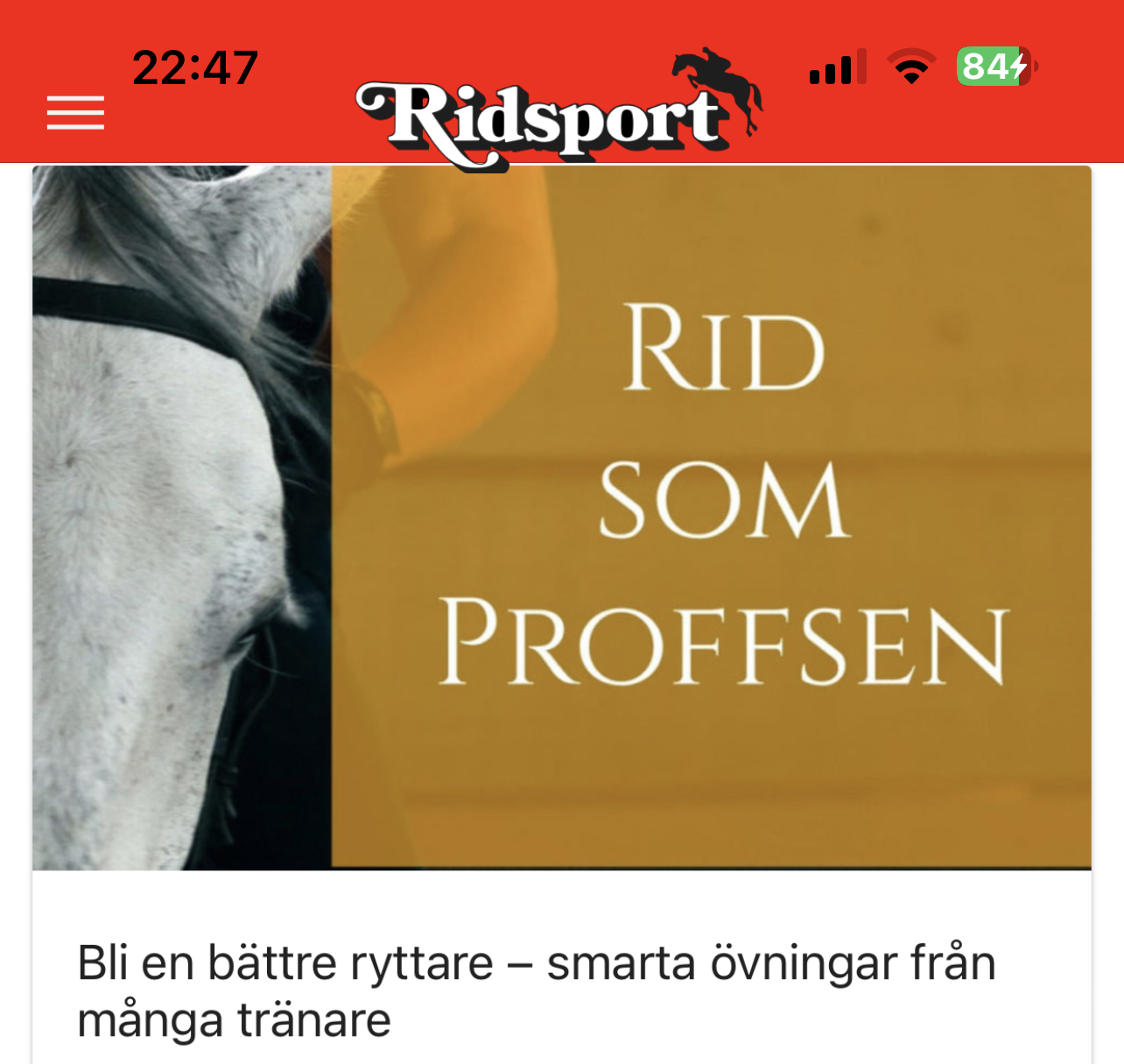This screenshot has width=1124, height=1064.
Task: Open the Rid som Proffsen article image
Action: point(562,517)
